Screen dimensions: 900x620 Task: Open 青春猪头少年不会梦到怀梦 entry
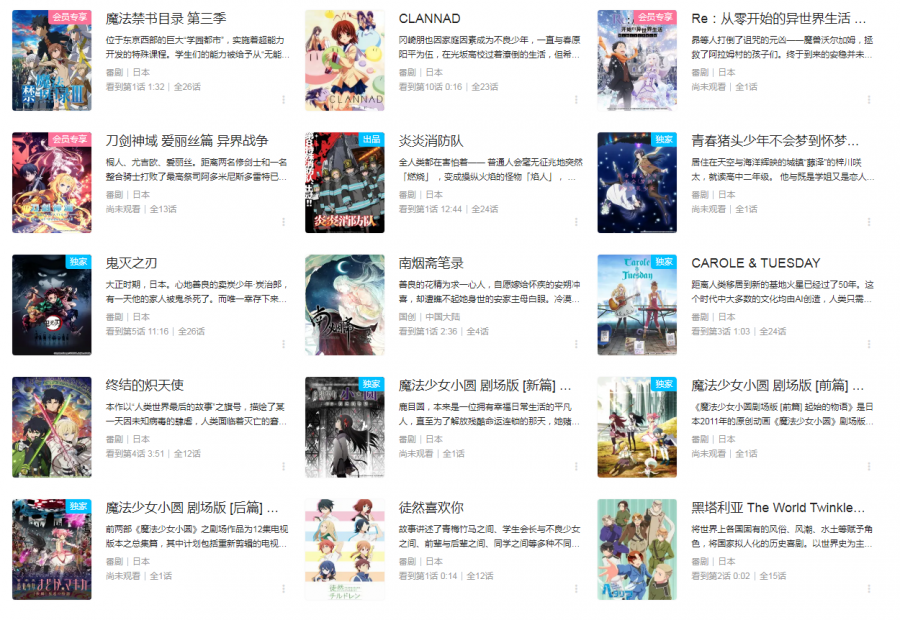[x=775, y=141]
